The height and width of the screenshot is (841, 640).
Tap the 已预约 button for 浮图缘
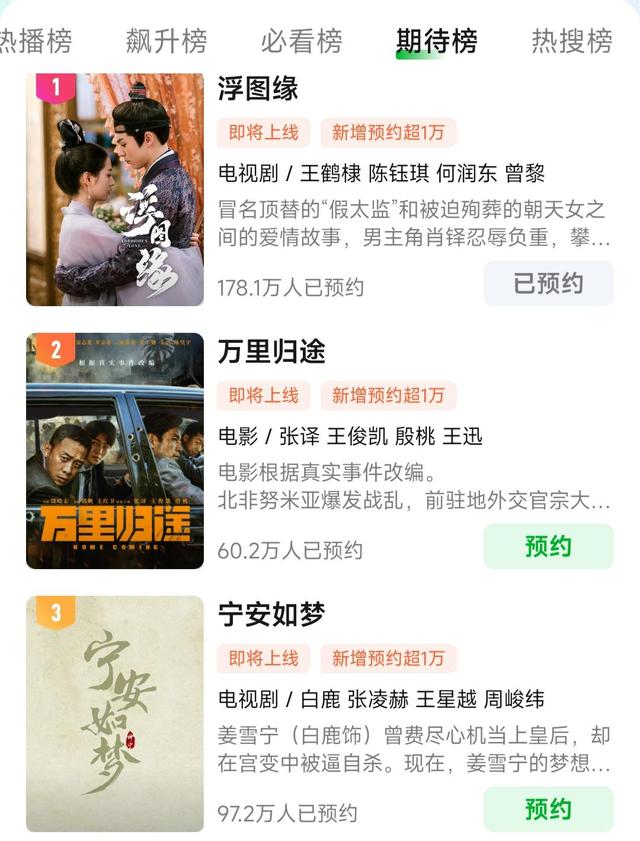coord(548,283)
